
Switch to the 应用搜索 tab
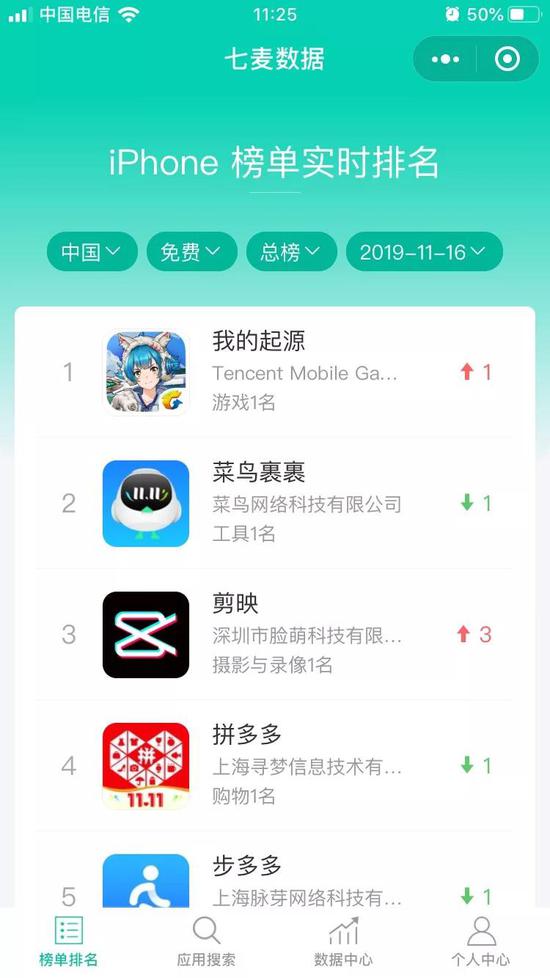click(x=206, y=942)
